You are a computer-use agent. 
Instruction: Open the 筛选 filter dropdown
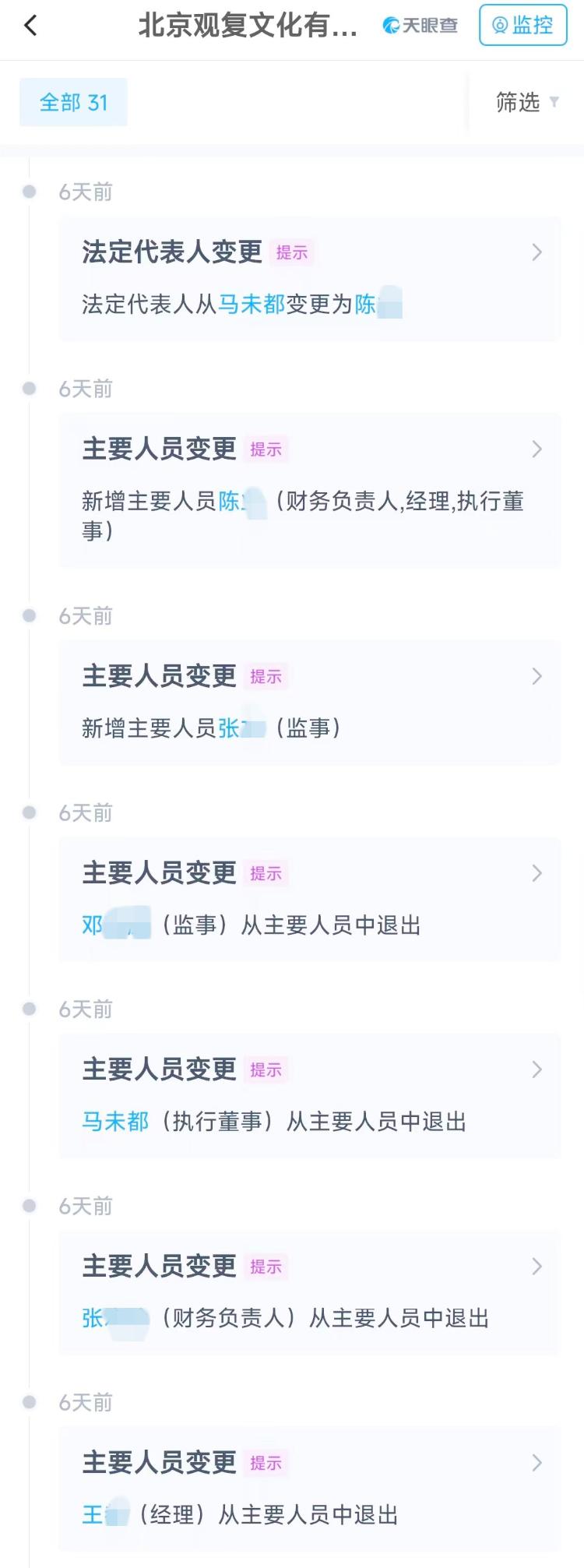526,102
